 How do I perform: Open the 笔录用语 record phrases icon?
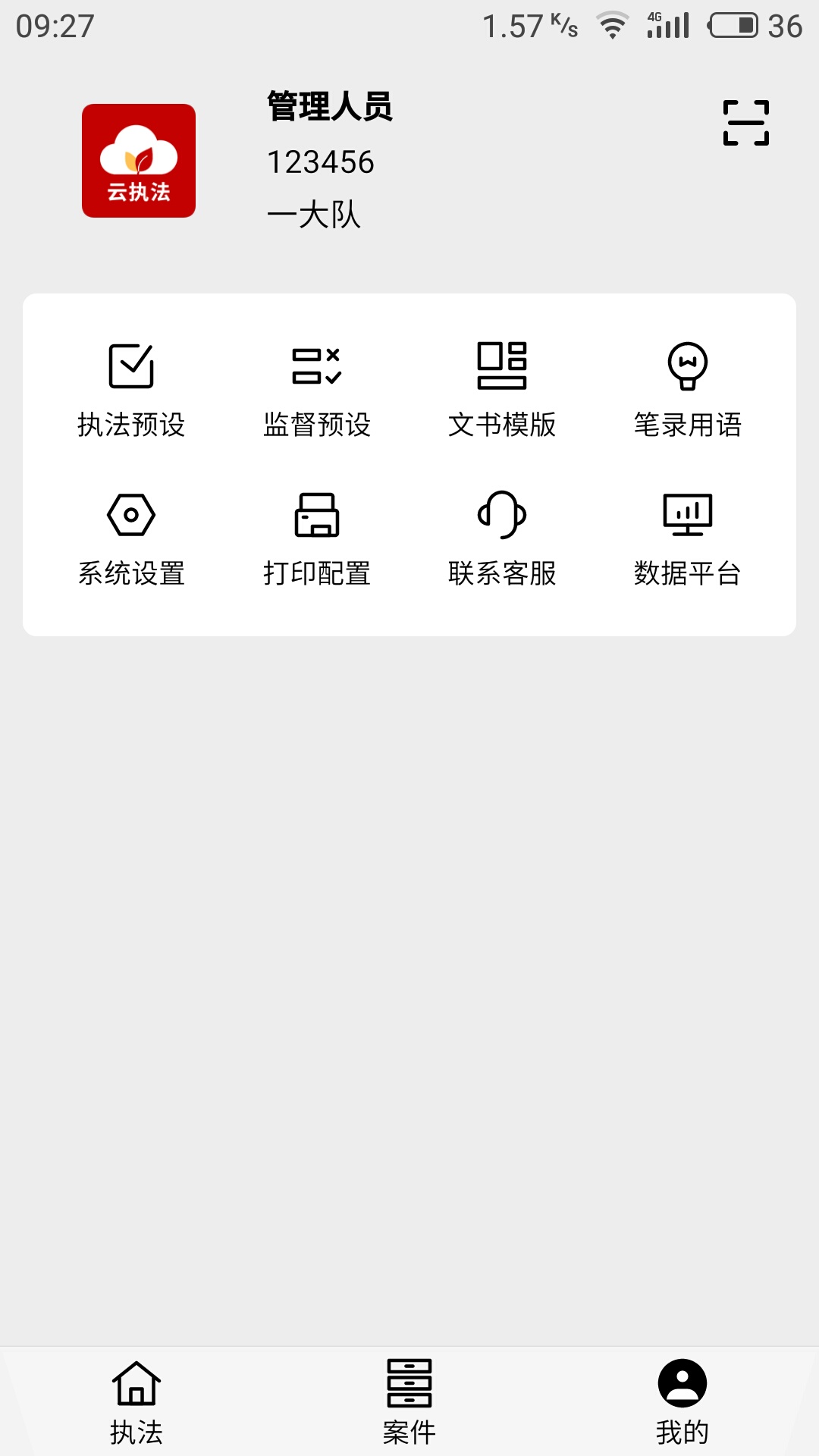[688, 388]
